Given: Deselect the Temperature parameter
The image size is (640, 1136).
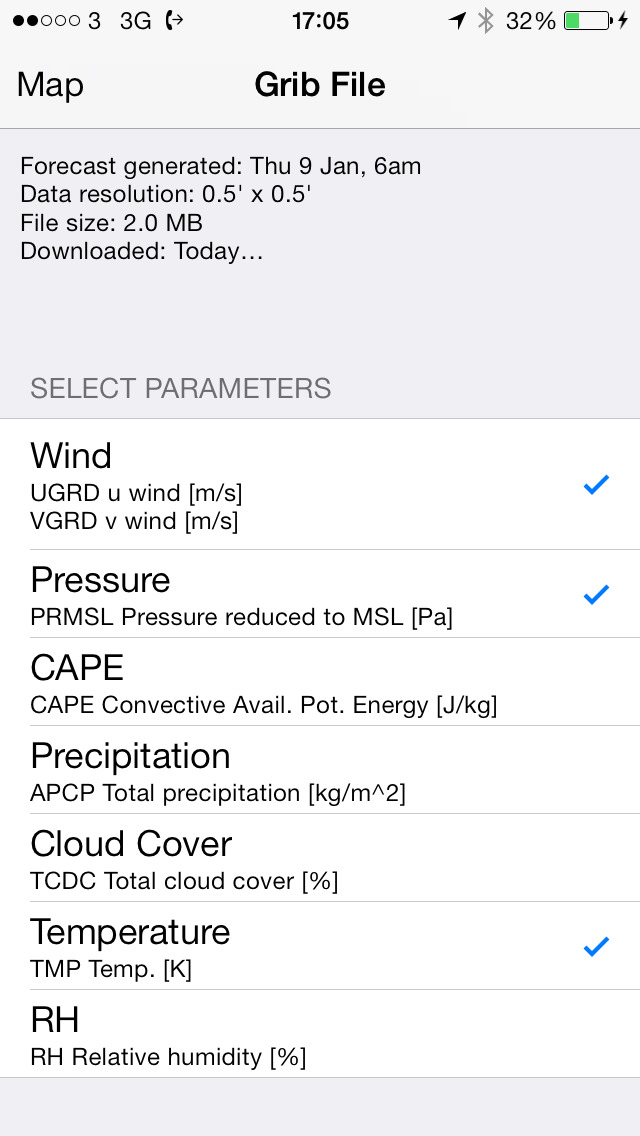Looking at the screenshot, I should [x=320, y=946].
